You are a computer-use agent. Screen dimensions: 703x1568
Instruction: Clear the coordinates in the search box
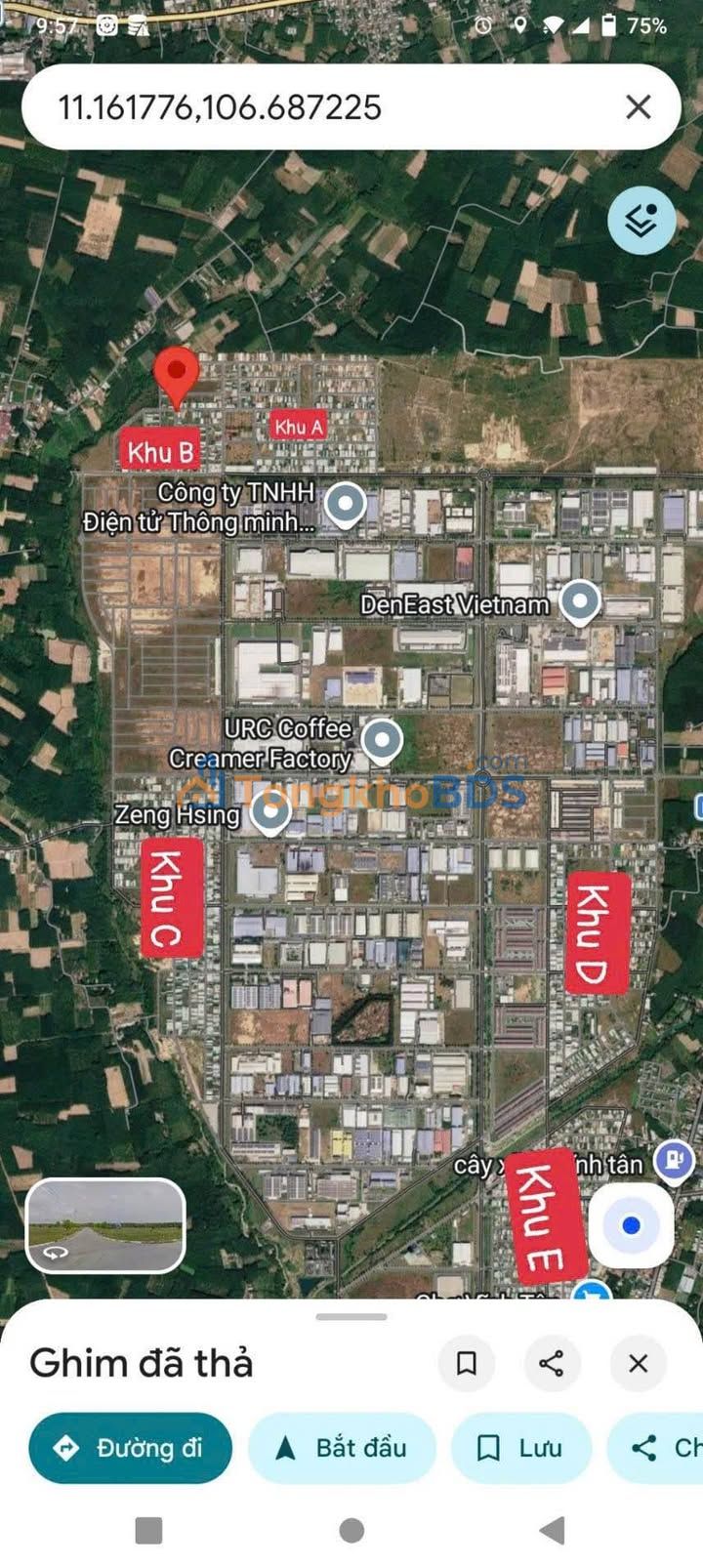(638, 106)
